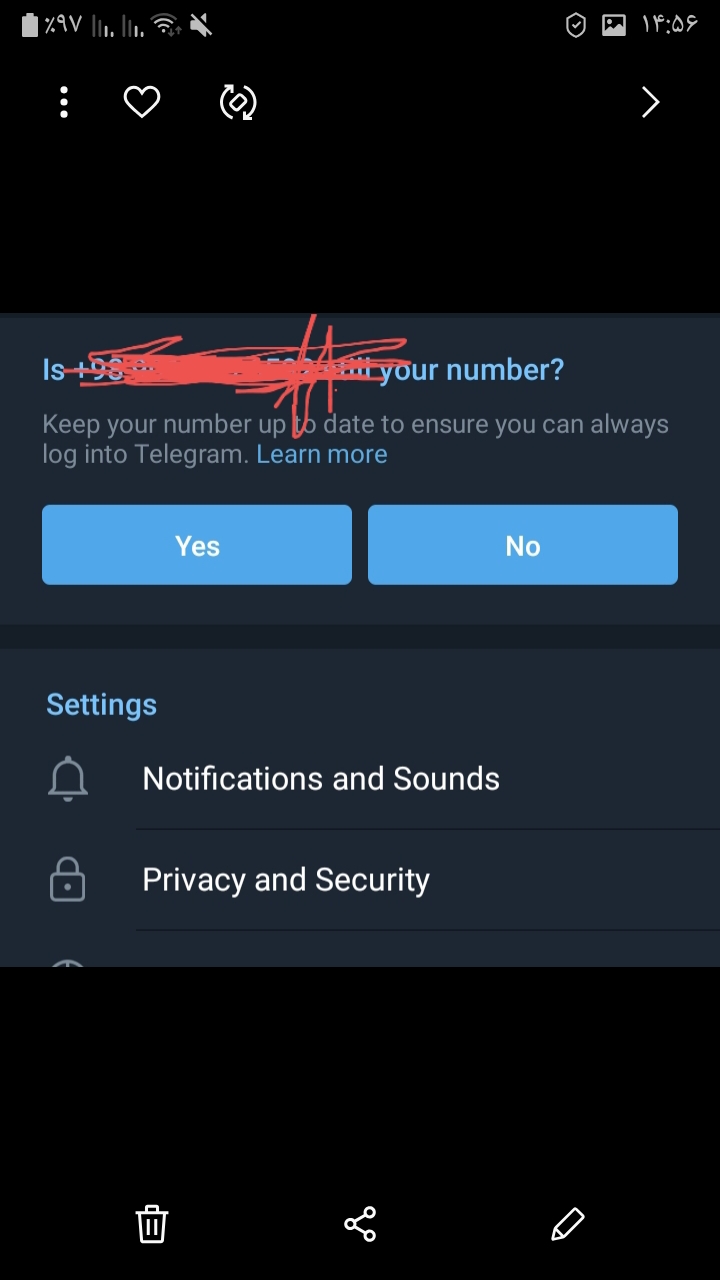Screen dimensions: 720x1280
Task: Share this image
Action: click(360, 1224)
